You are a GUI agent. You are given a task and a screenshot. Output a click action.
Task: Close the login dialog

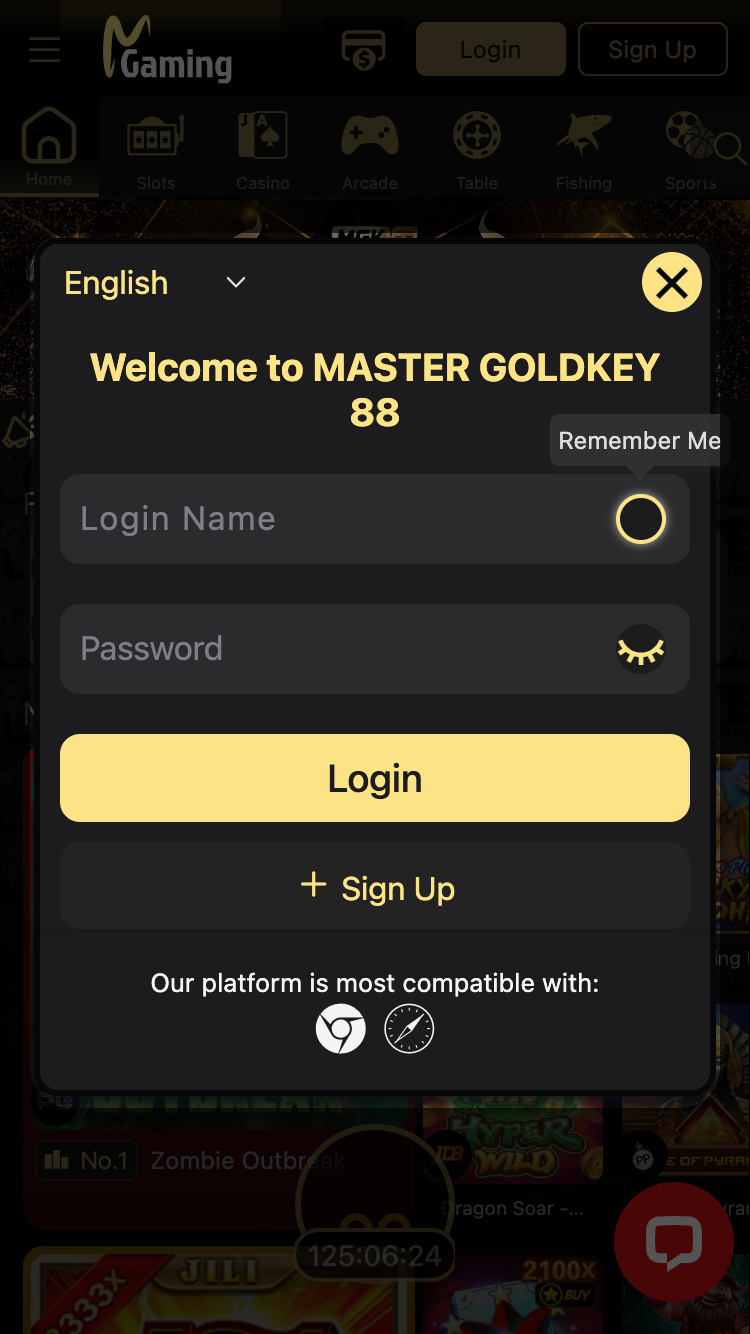671,282
